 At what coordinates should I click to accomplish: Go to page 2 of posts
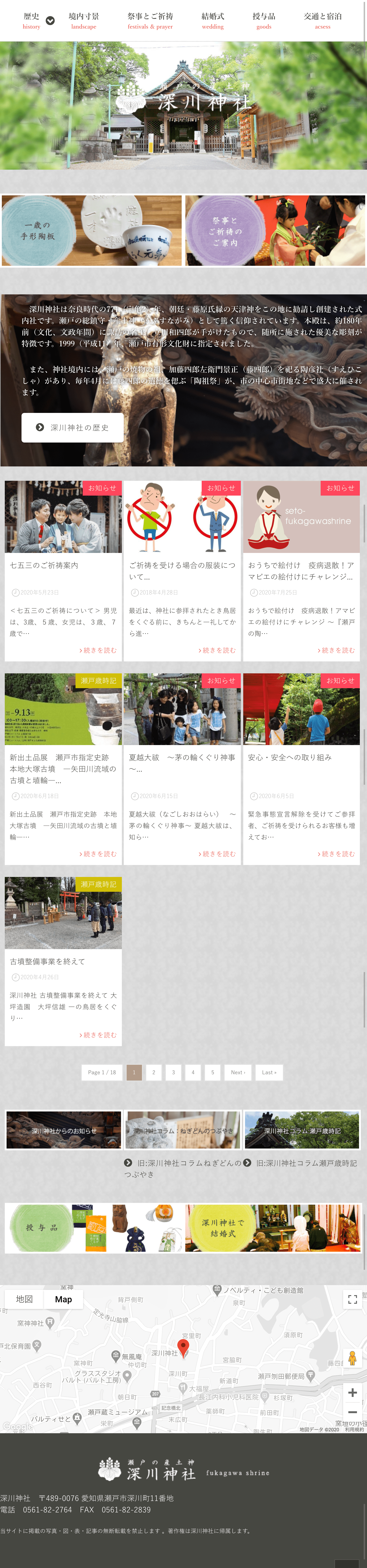point(153,1072)
